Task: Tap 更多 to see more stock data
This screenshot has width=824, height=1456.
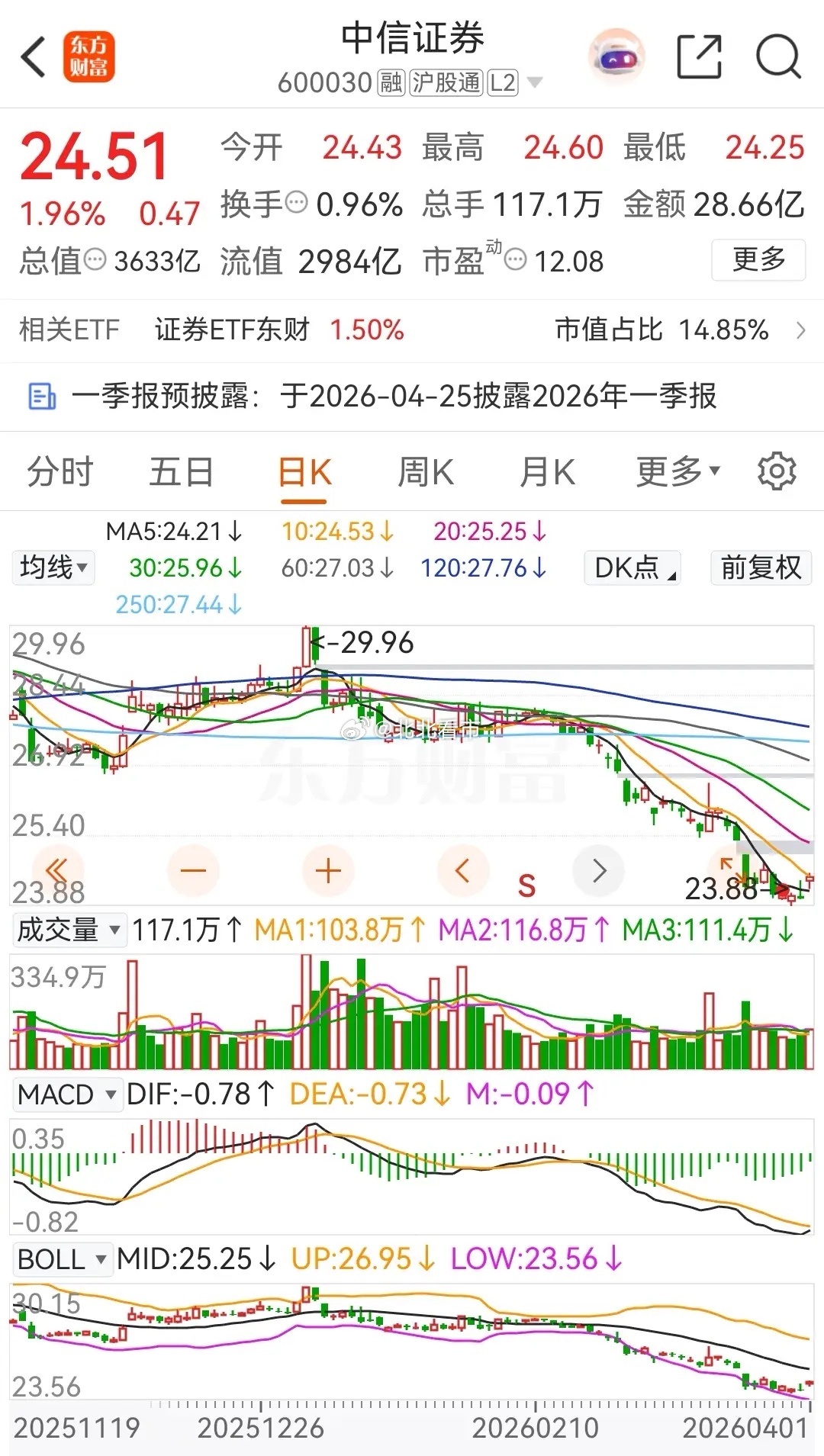Action: [x=758, y=260]
